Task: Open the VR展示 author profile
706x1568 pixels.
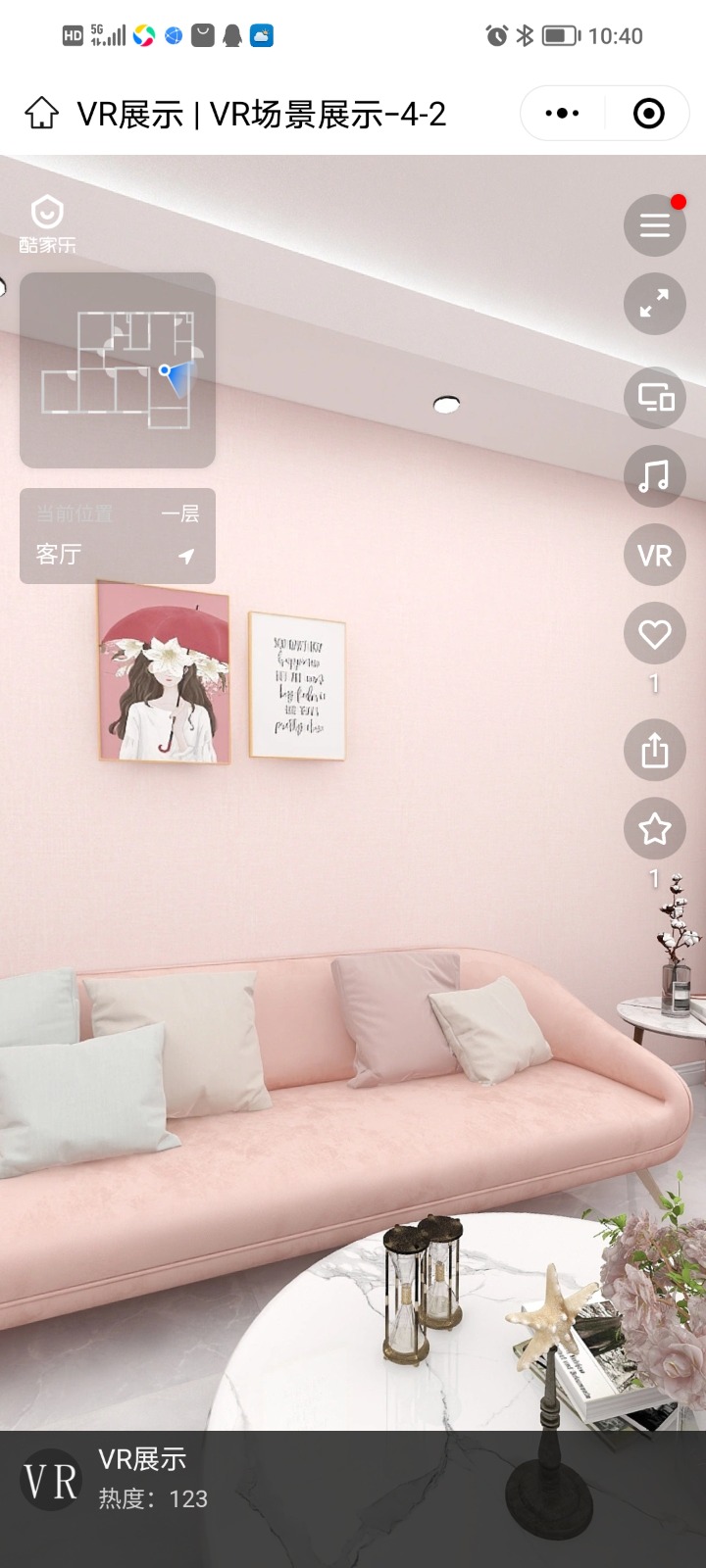Action: (51, 1480)
